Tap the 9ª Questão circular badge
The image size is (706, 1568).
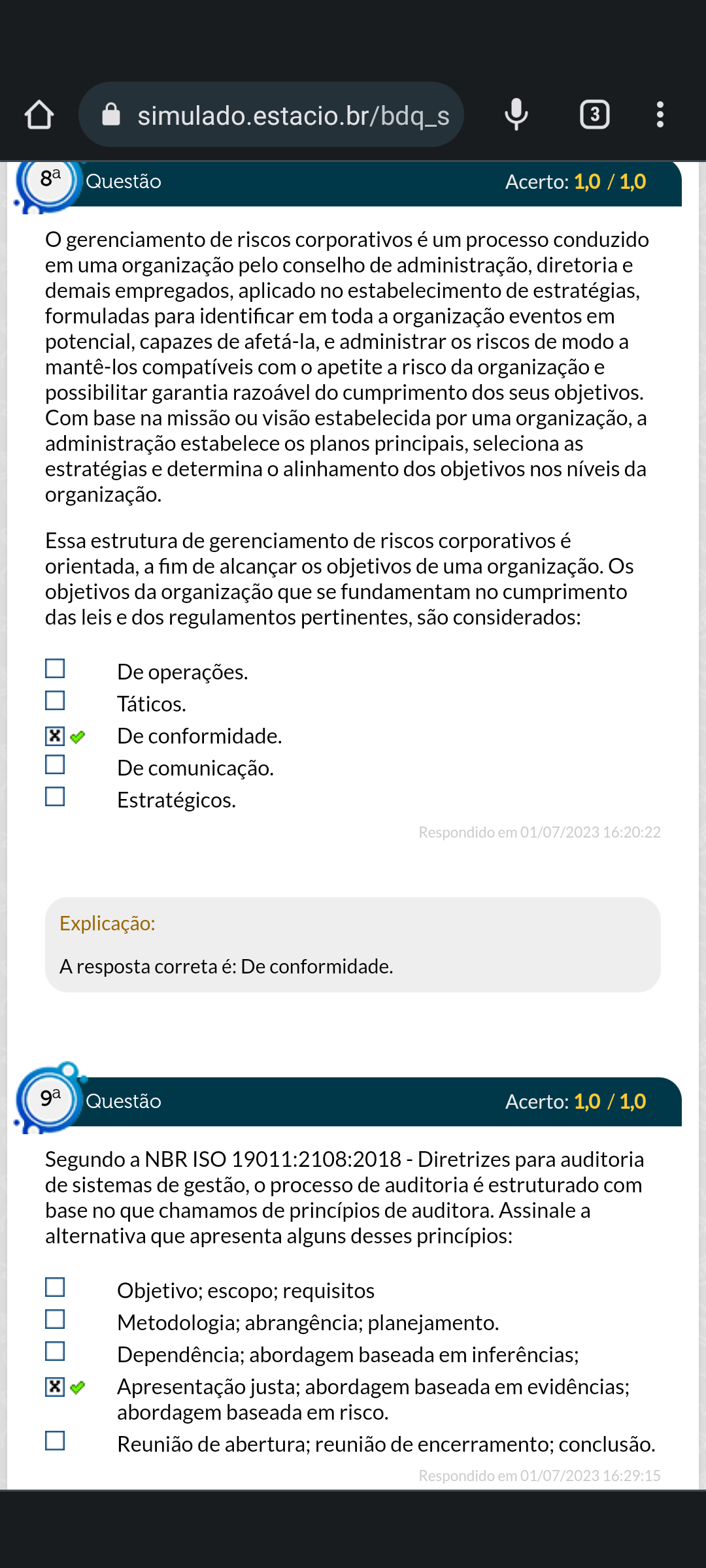(x=49, y=1100)
